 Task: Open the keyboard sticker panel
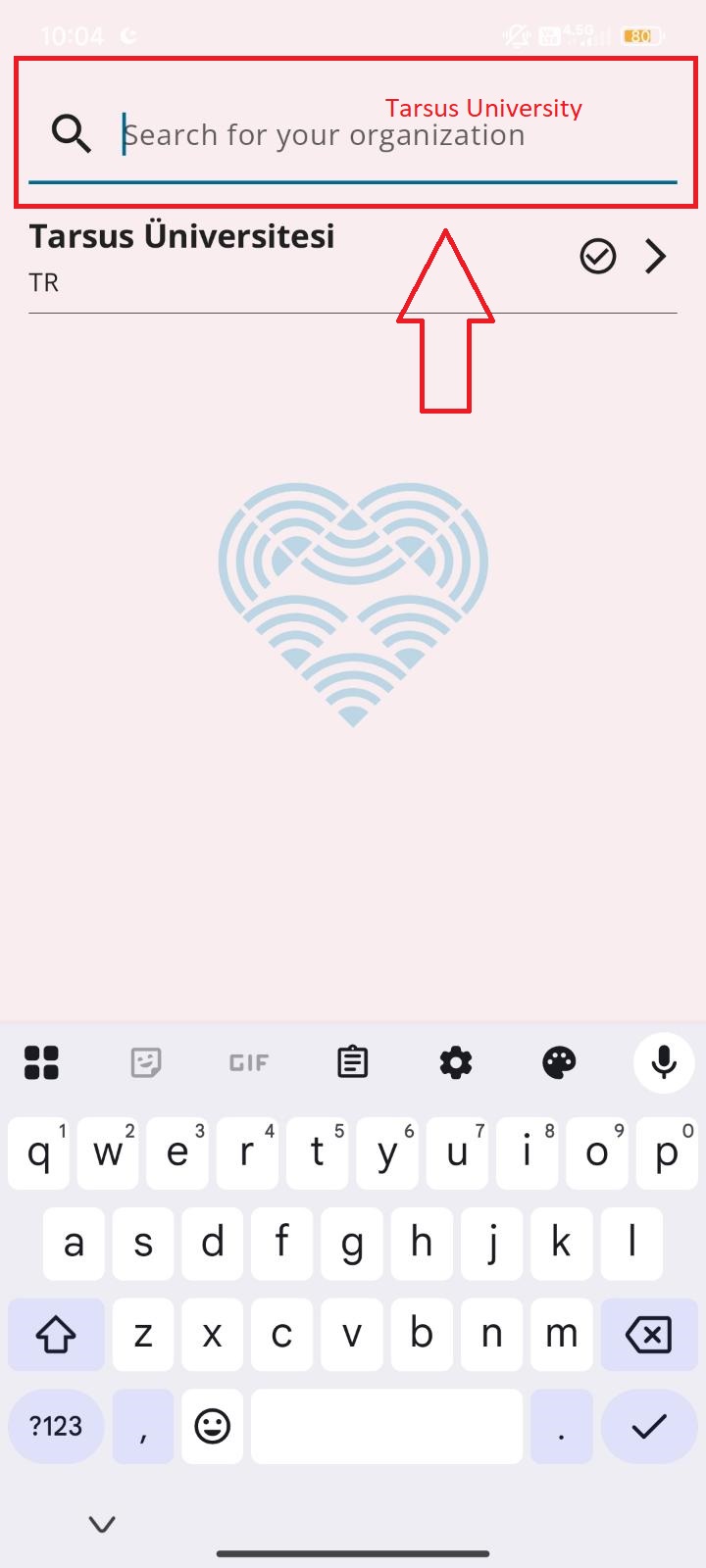point(145,1062)
